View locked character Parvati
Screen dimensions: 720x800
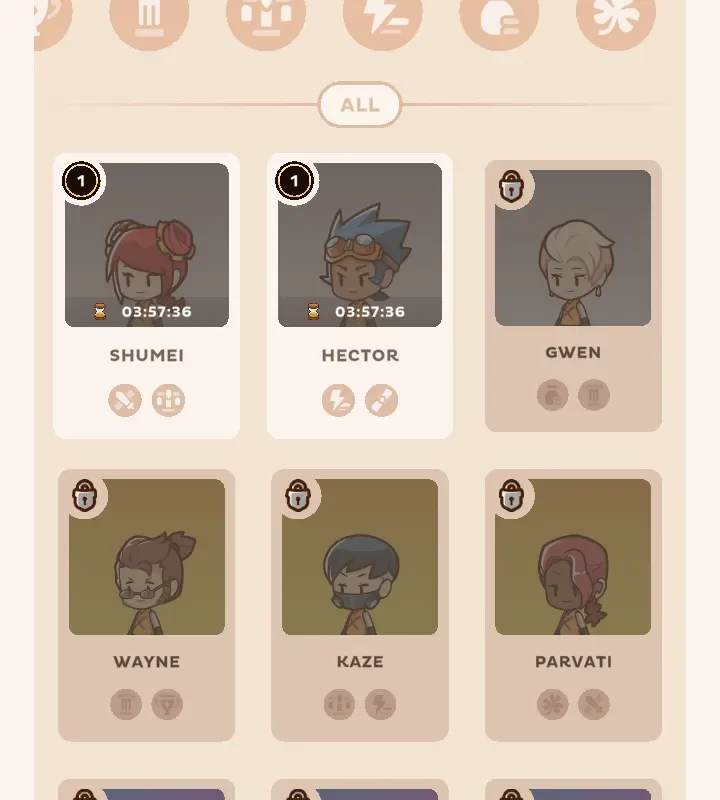point(573,604)
